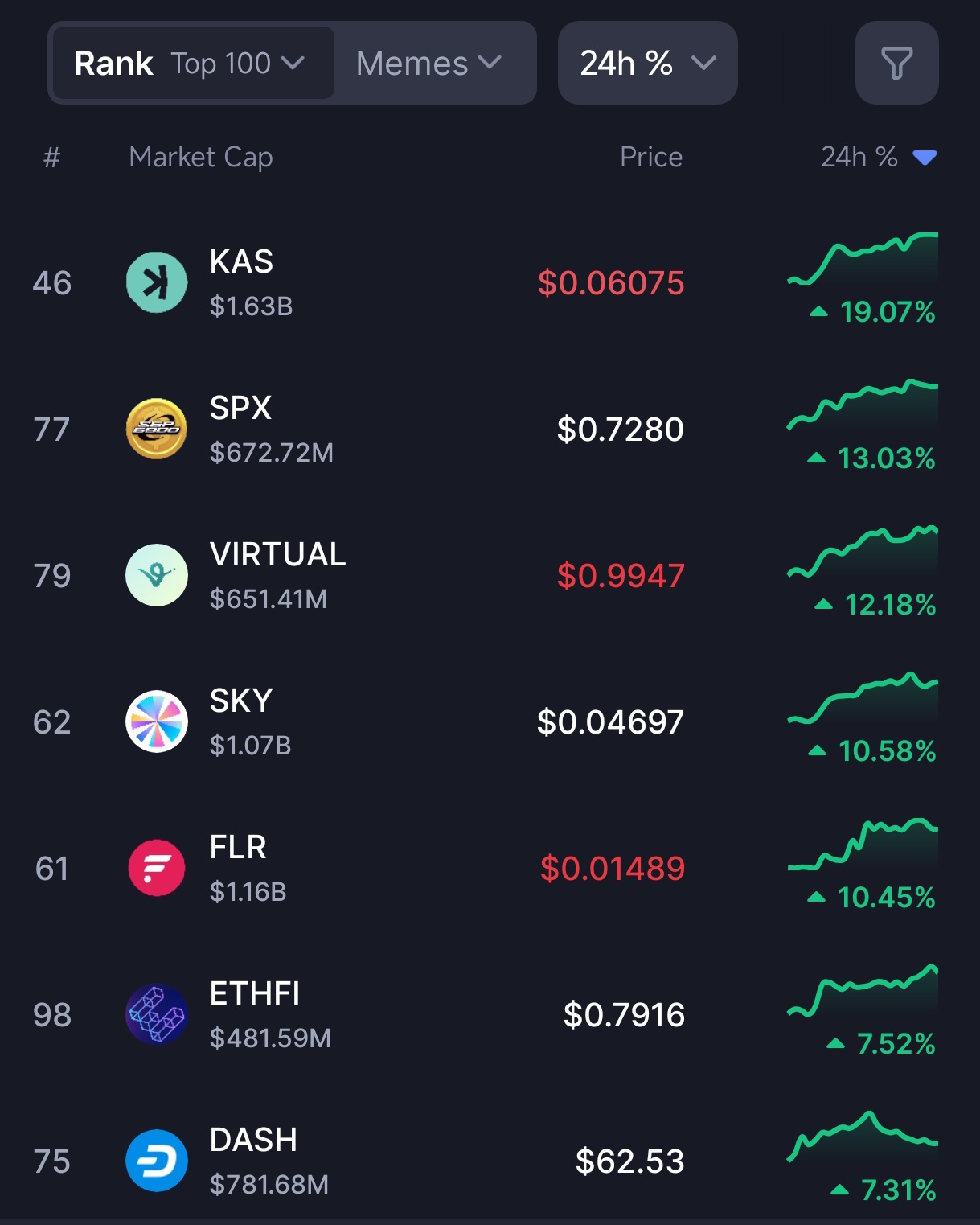Expand the Memes category dropdown
980x1225 pixels.
(x=428, y=64)
